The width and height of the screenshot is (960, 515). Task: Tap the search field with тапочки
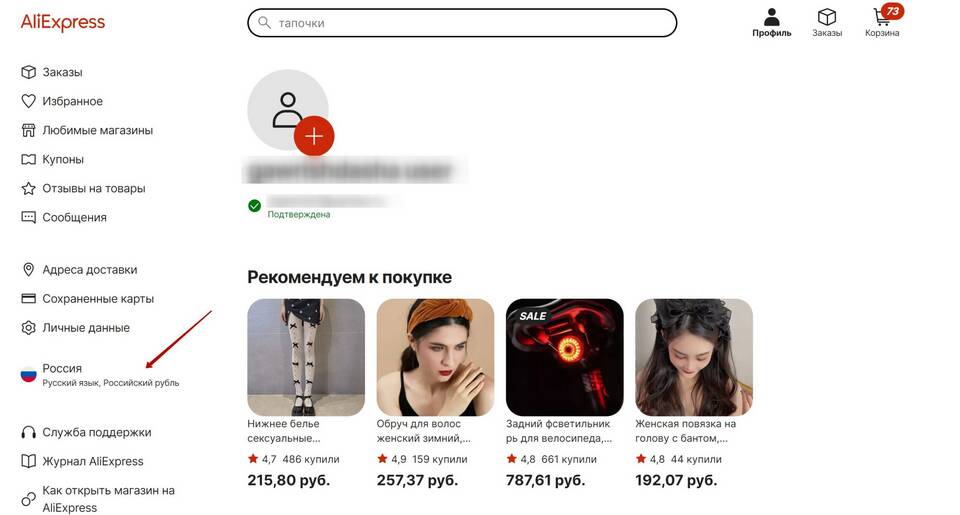pos(462,22)
